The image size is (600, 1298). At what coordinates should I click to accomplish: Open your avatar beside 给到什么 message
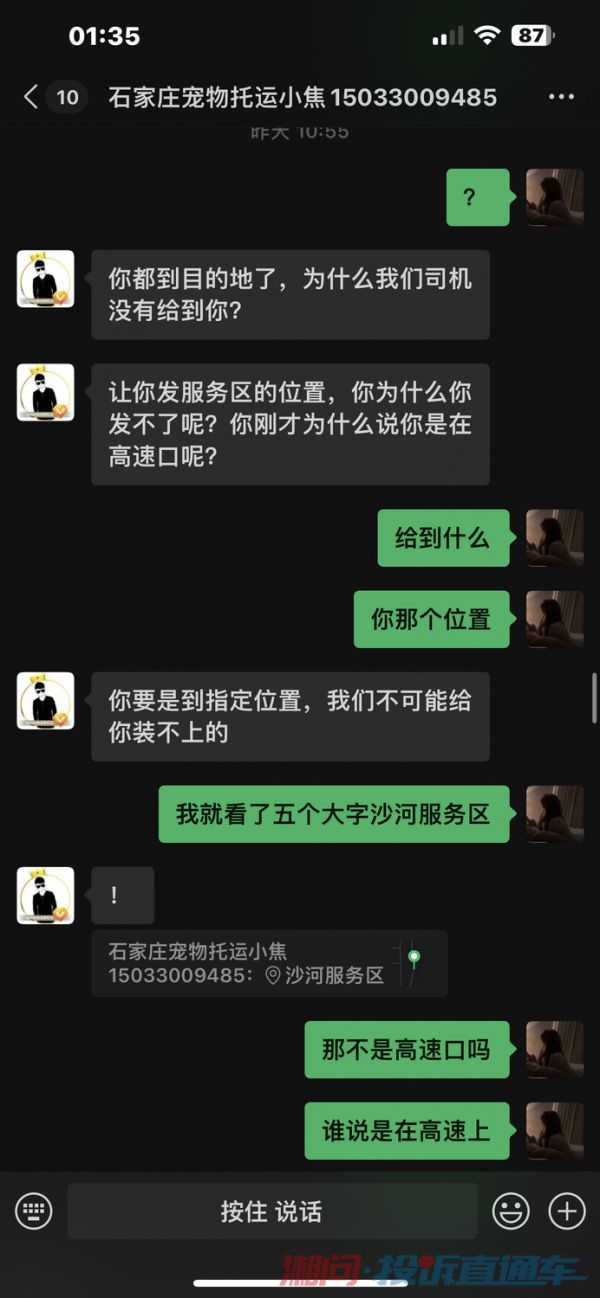[554, 538]
